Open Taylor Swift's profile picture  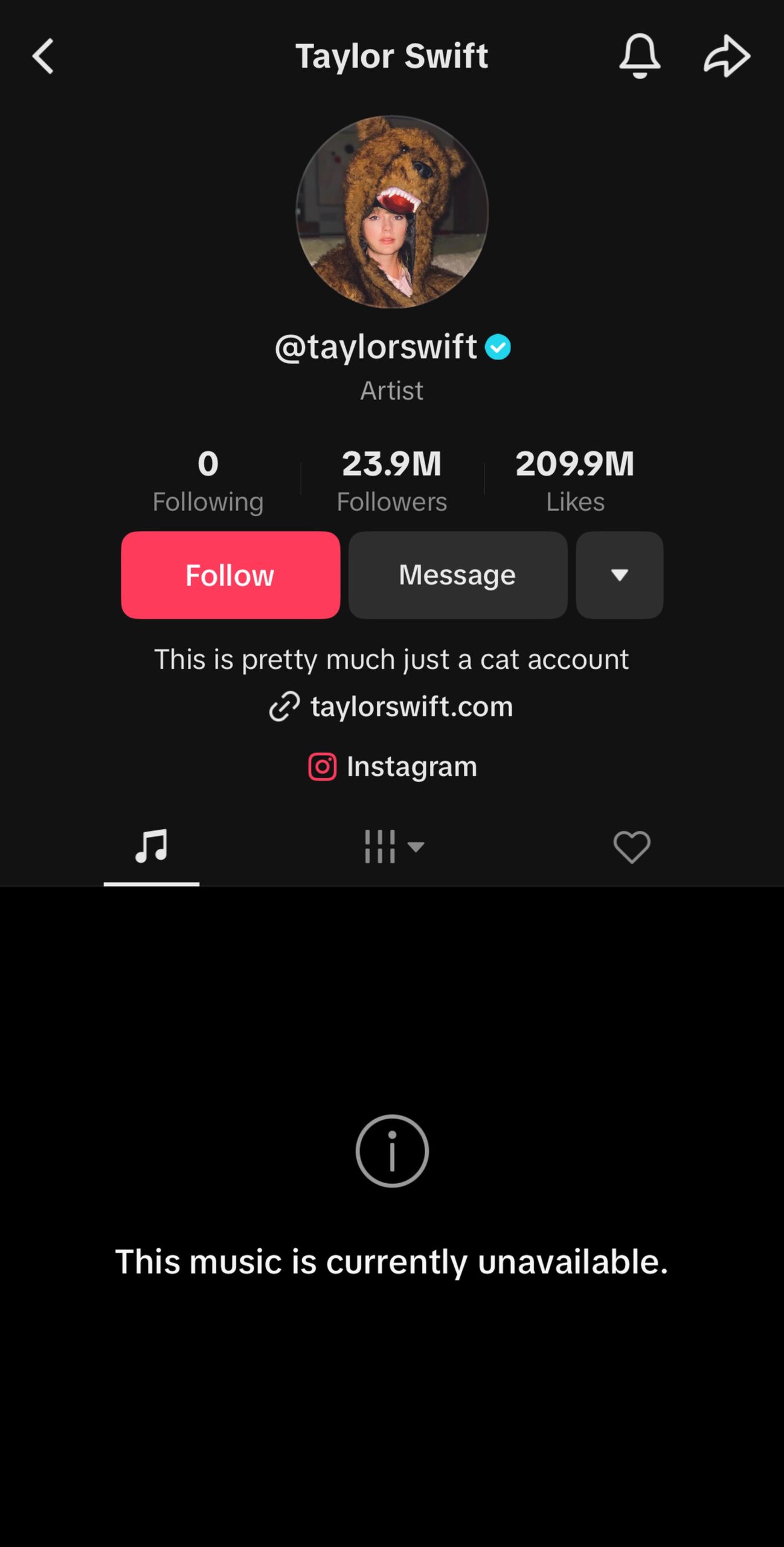pos(392,212)
